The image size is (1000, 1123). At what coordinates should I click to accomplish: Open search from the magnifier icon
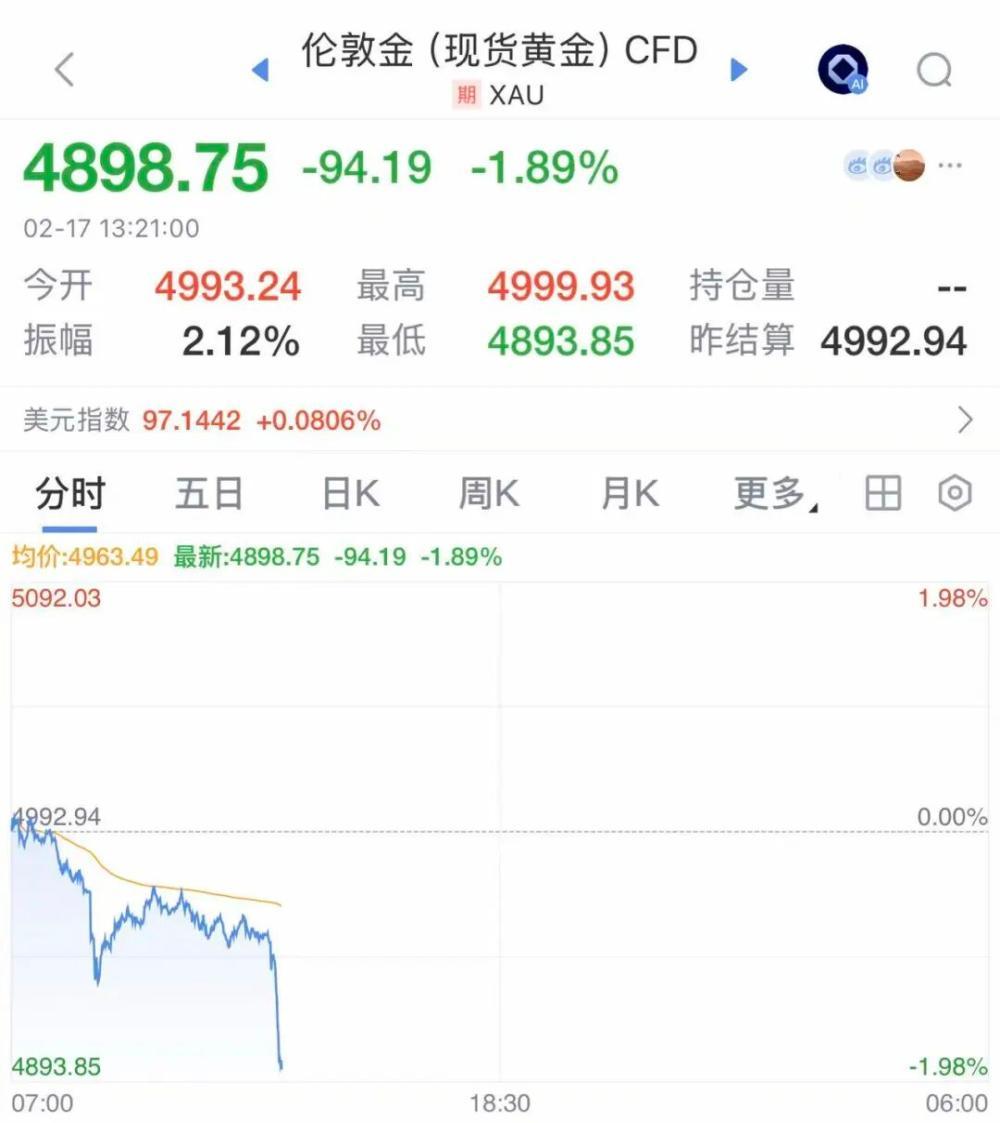(935, 70)
